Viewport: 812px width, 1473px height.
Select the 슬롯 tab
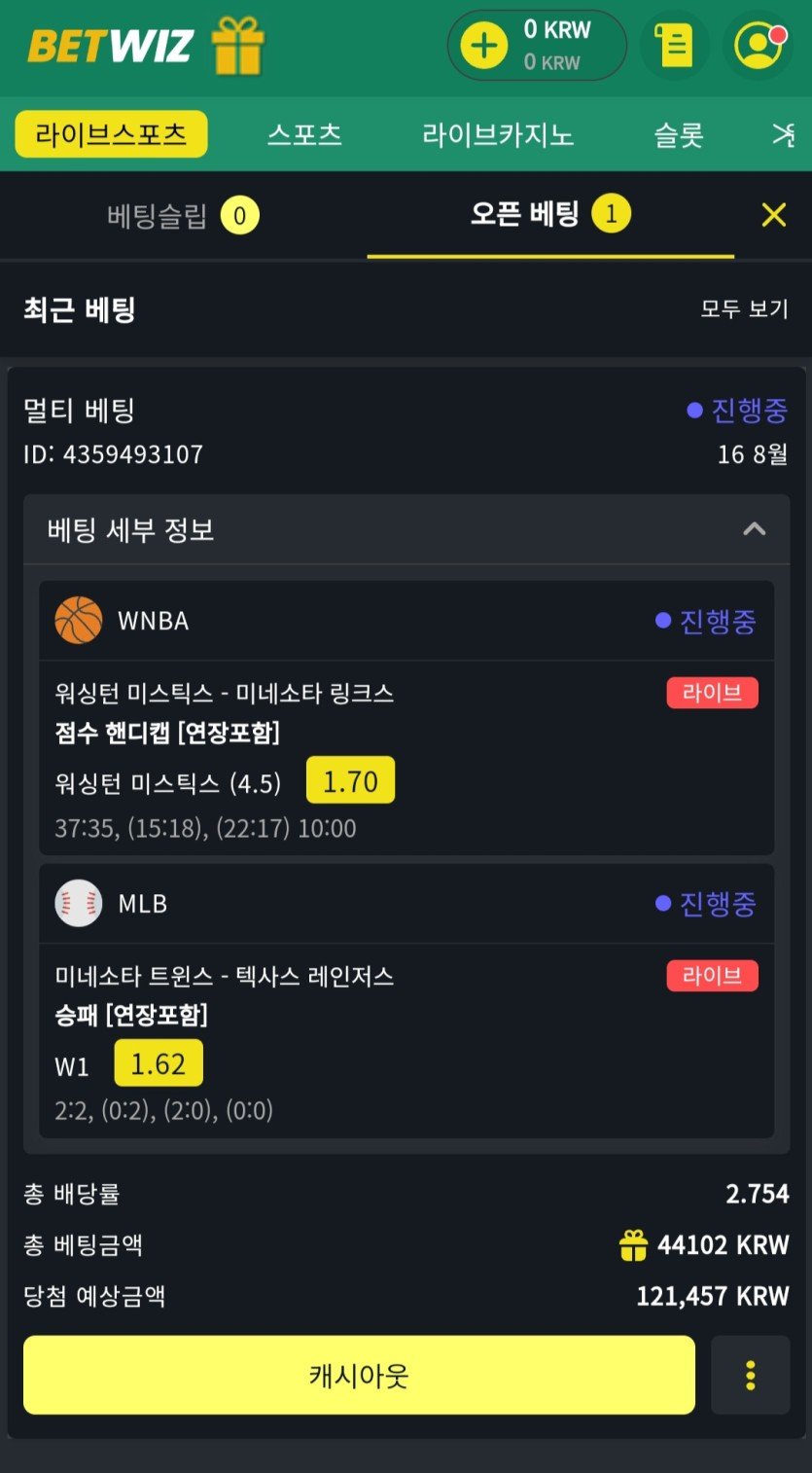tap(679, 134)
